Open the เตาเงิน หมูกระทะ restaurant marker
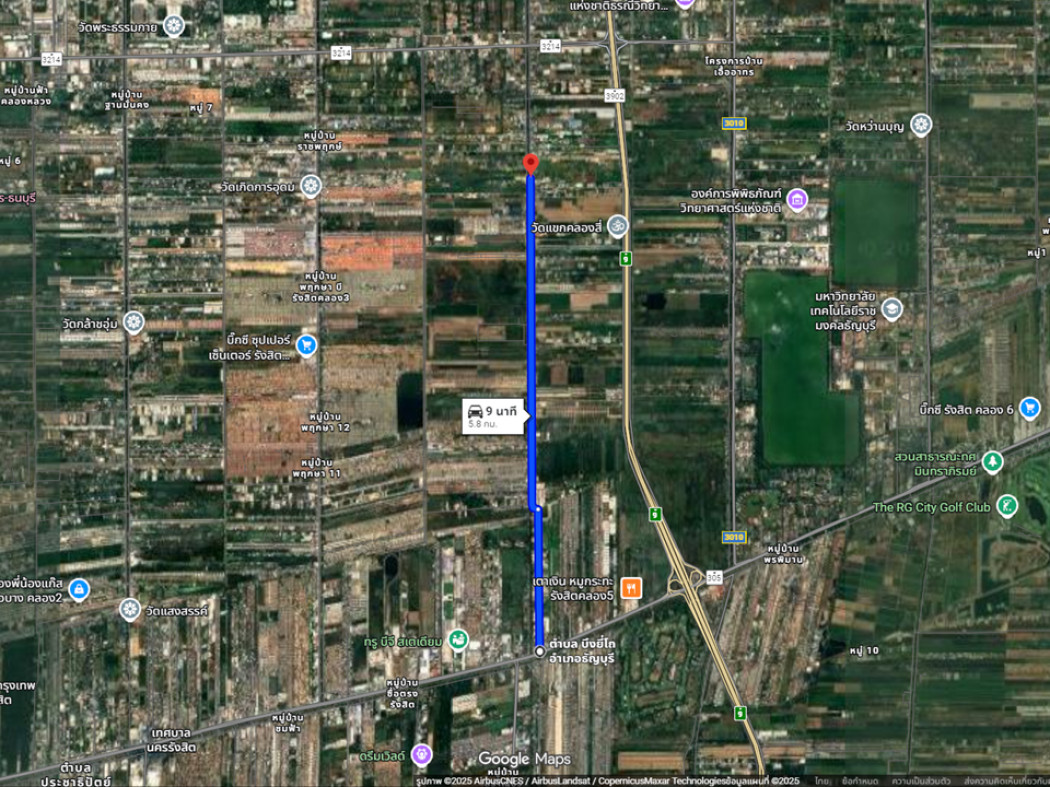 [x=631, y=588]
